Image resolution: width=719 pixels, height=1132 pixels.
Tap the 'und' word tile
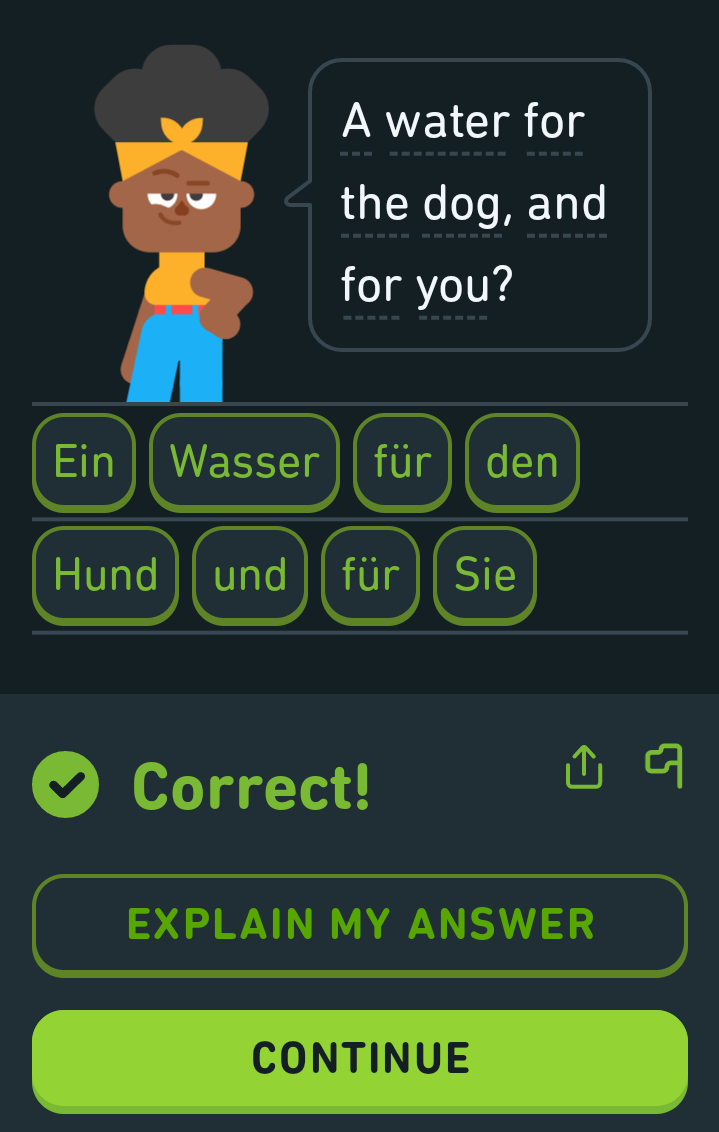pos(250,575)
